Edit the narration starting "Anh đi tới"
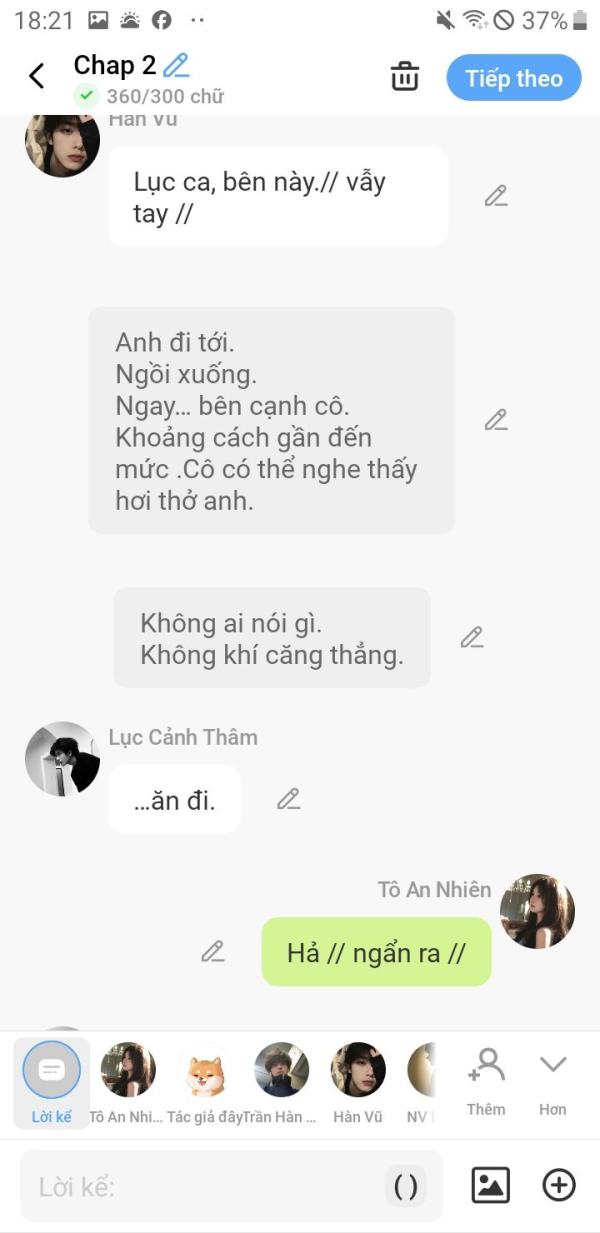 (x=496, y=420)
